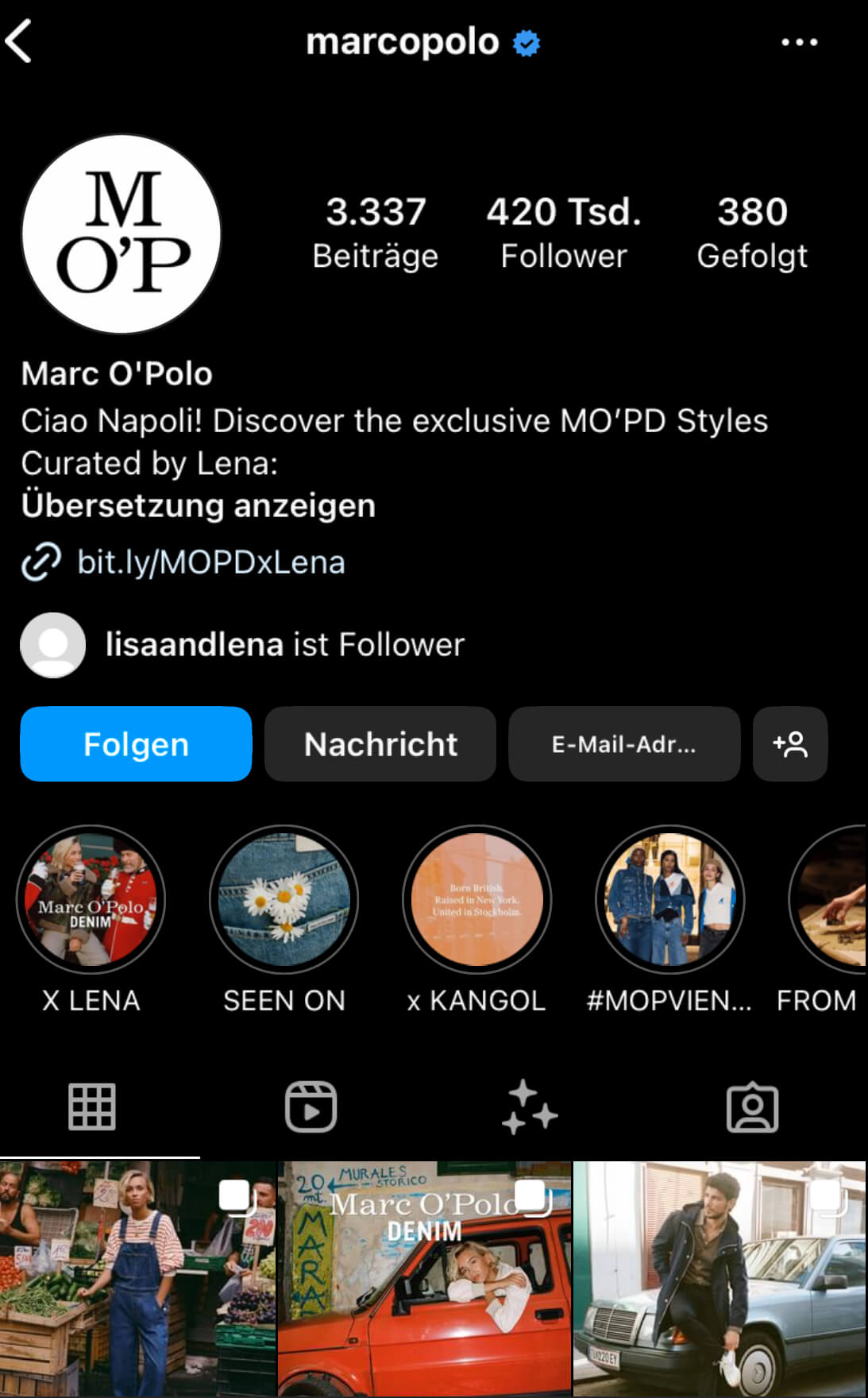View the 420 Tsd. Follower list

[564, 233]
